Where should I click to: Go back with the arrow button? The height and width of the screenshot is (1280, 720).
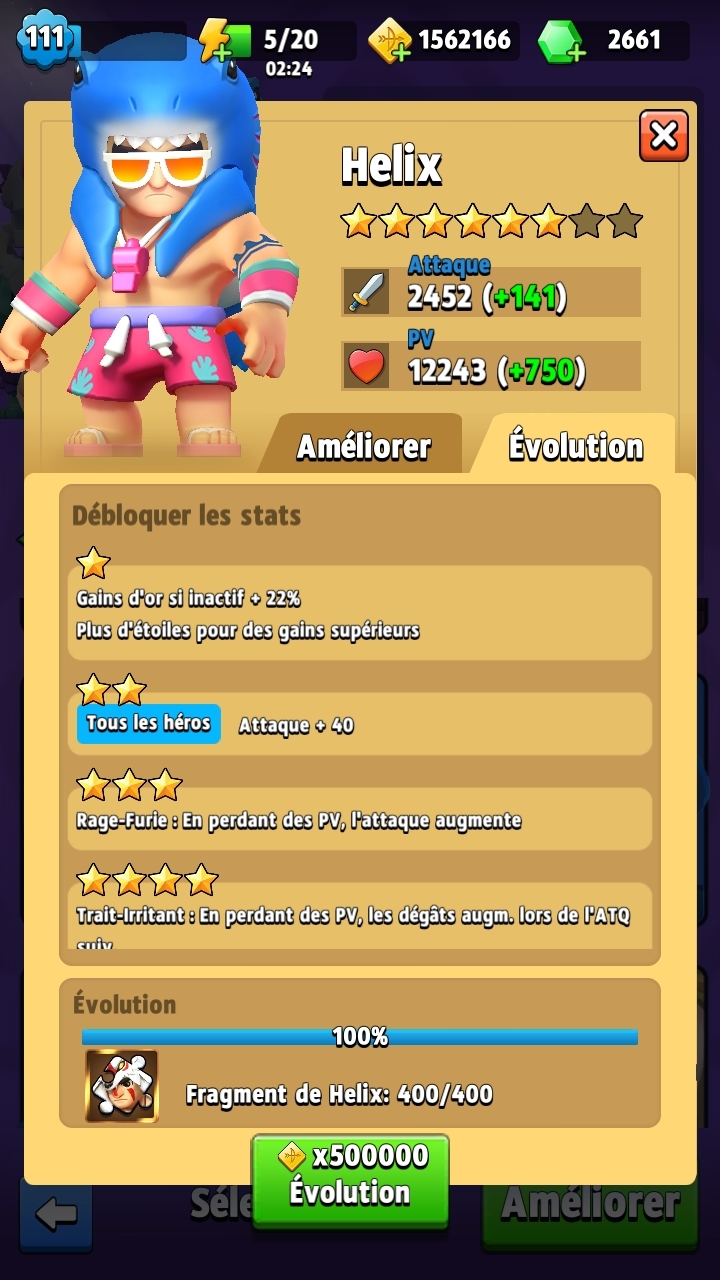point(56,1214)
